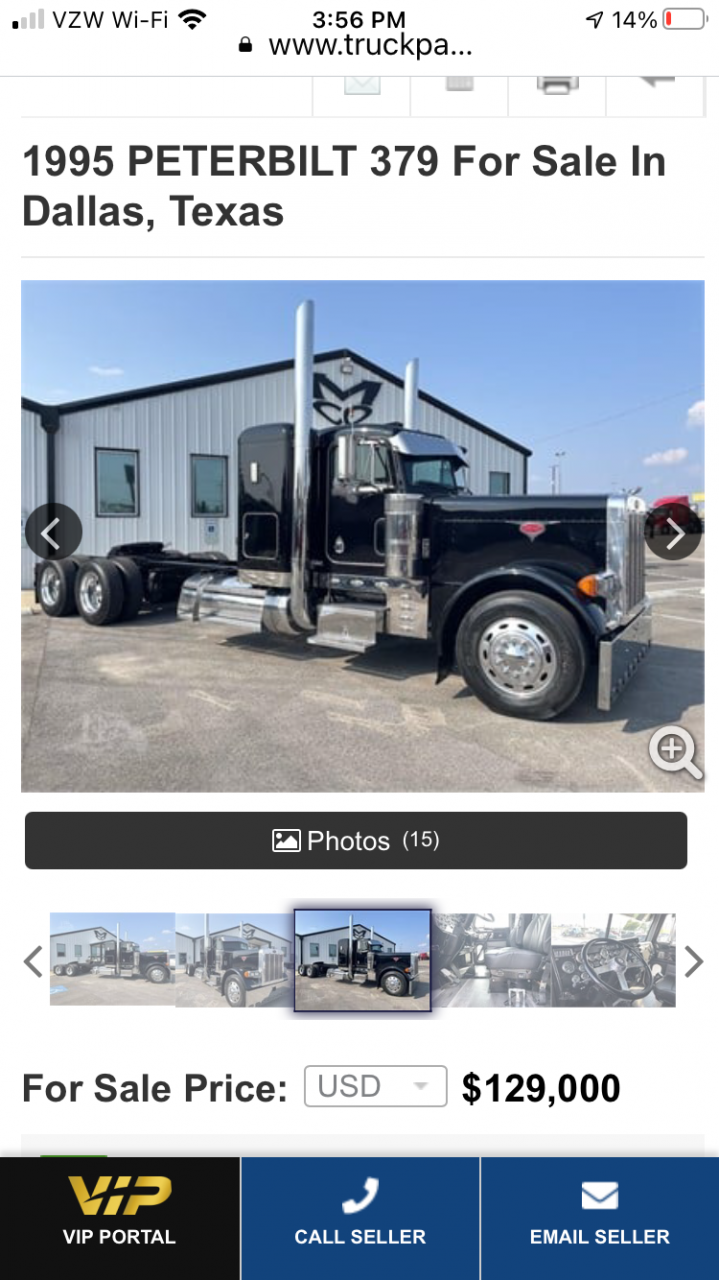The height and width of the screenshot is (1280, 719).
Task: Email the seller from the bottom bar
Action: coord(599,1210)
